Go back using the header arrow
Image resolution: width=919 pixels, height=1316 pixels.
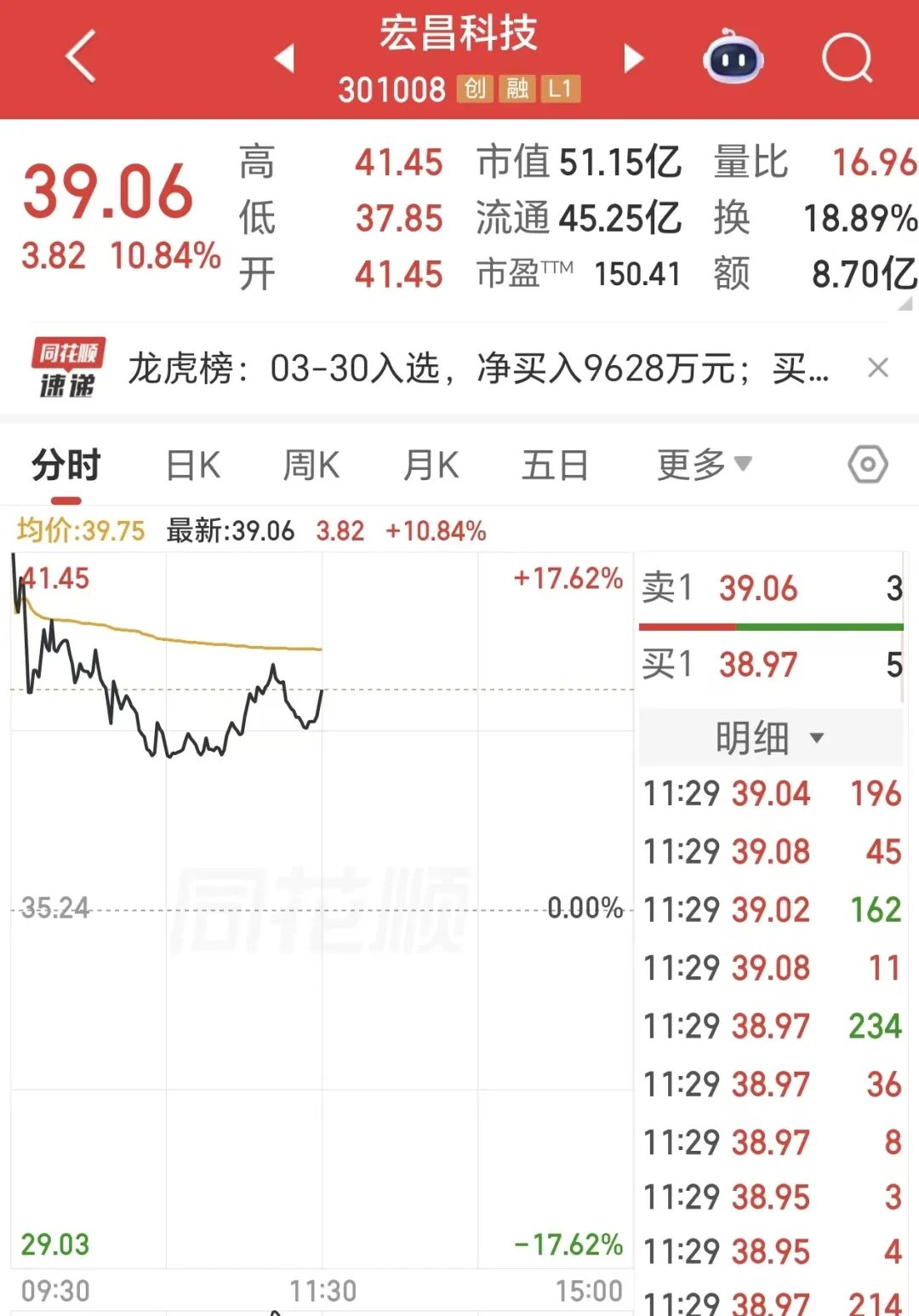[81, 57]
